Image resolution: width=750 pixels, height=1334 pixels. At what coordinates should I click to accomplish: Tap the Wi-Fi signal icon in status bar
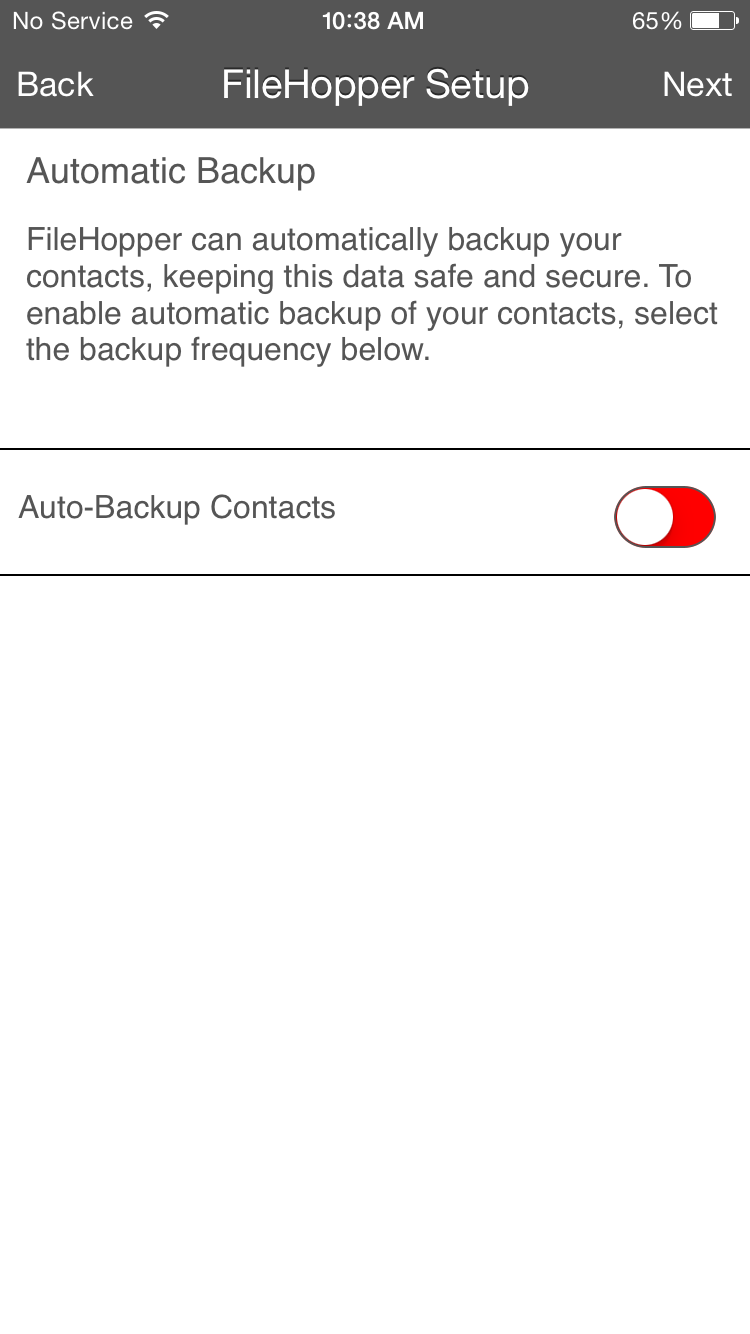pyautogui.click(x=155, y=19)
